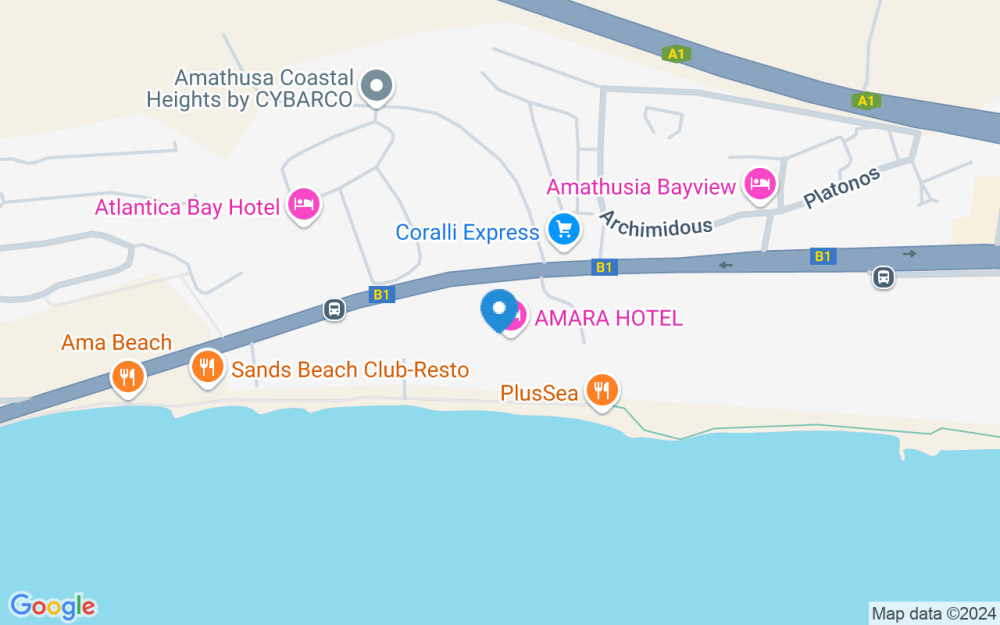Screen dimensions: 1000x625
Task: Open the Amathusia Bayview hotel pin
Action: (x=760, y=186)
